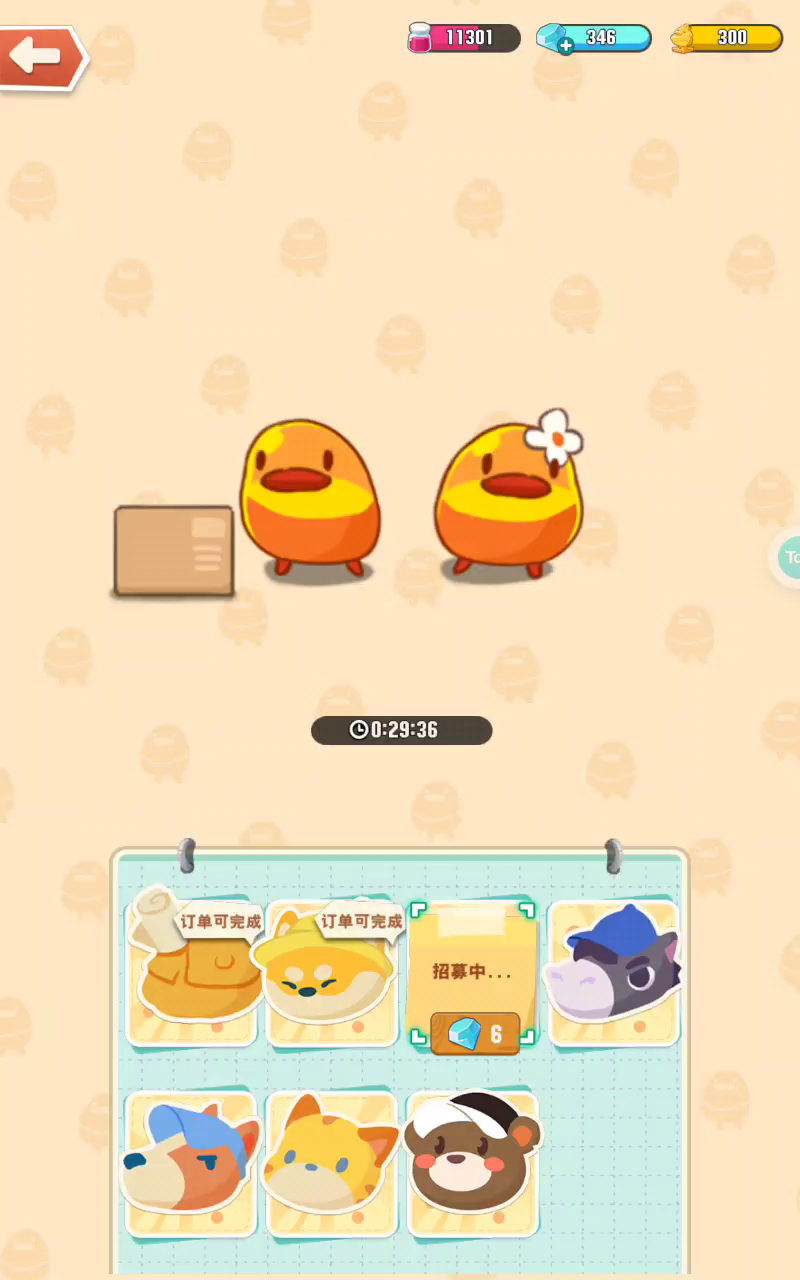
Task: Open the scroll character card with completable order
Action: coord(191,969)
